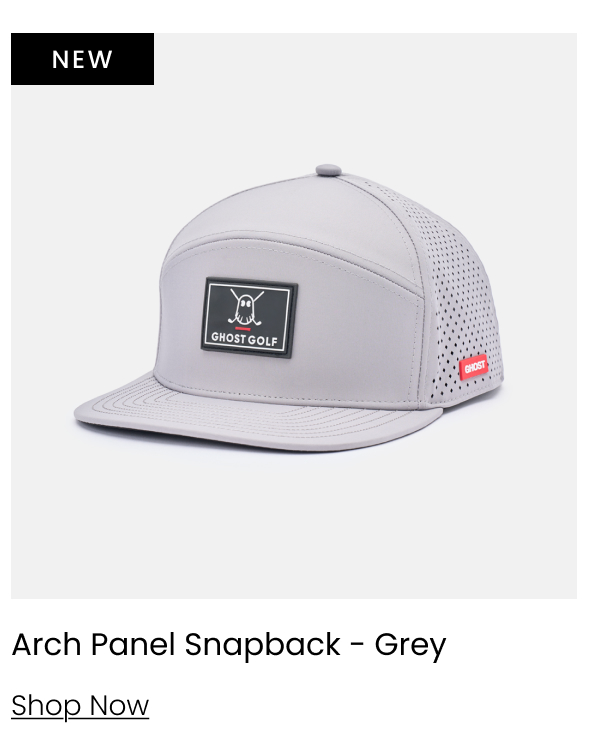Tap the Shop Now link
The image size is (600, 746).
point(80,705)
